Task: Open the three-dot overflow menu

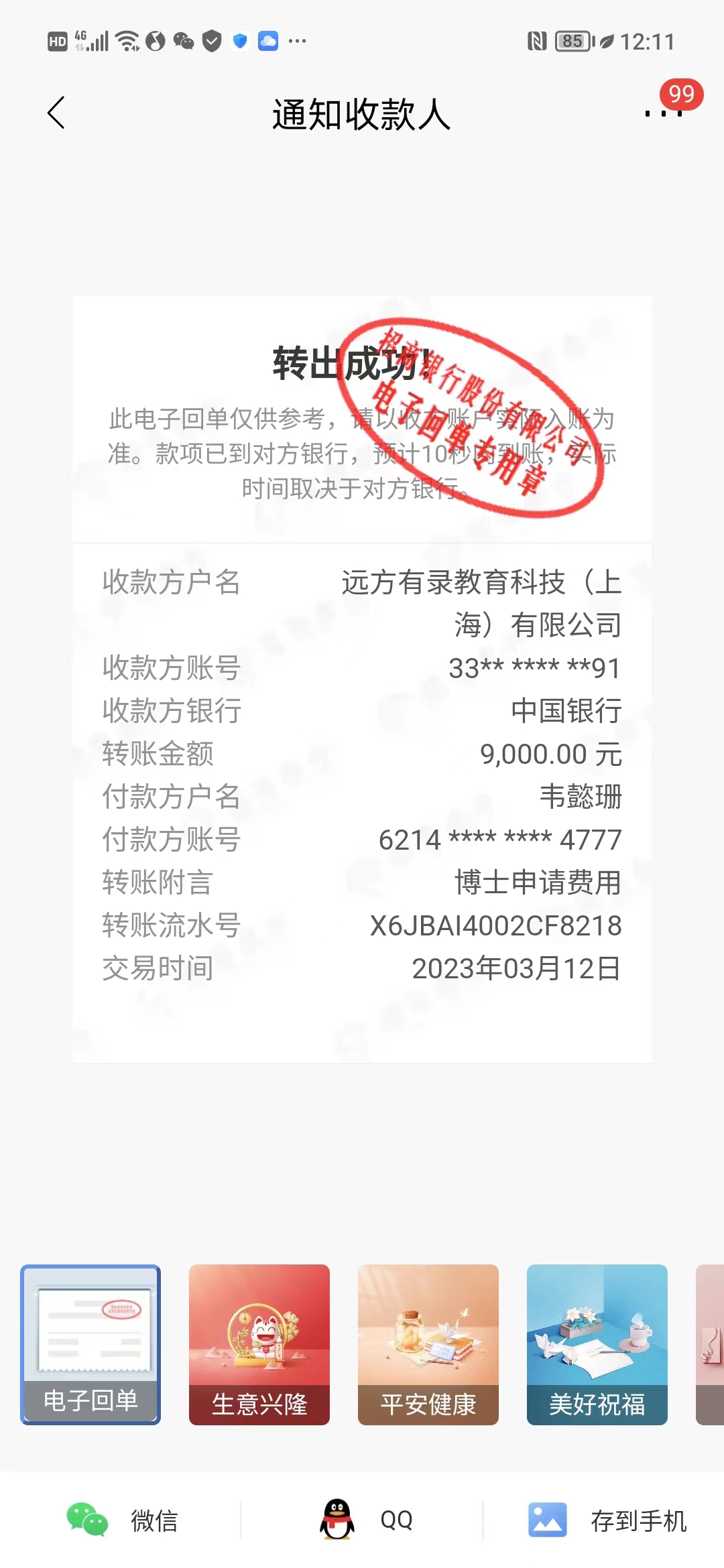Action: point(663,113)
